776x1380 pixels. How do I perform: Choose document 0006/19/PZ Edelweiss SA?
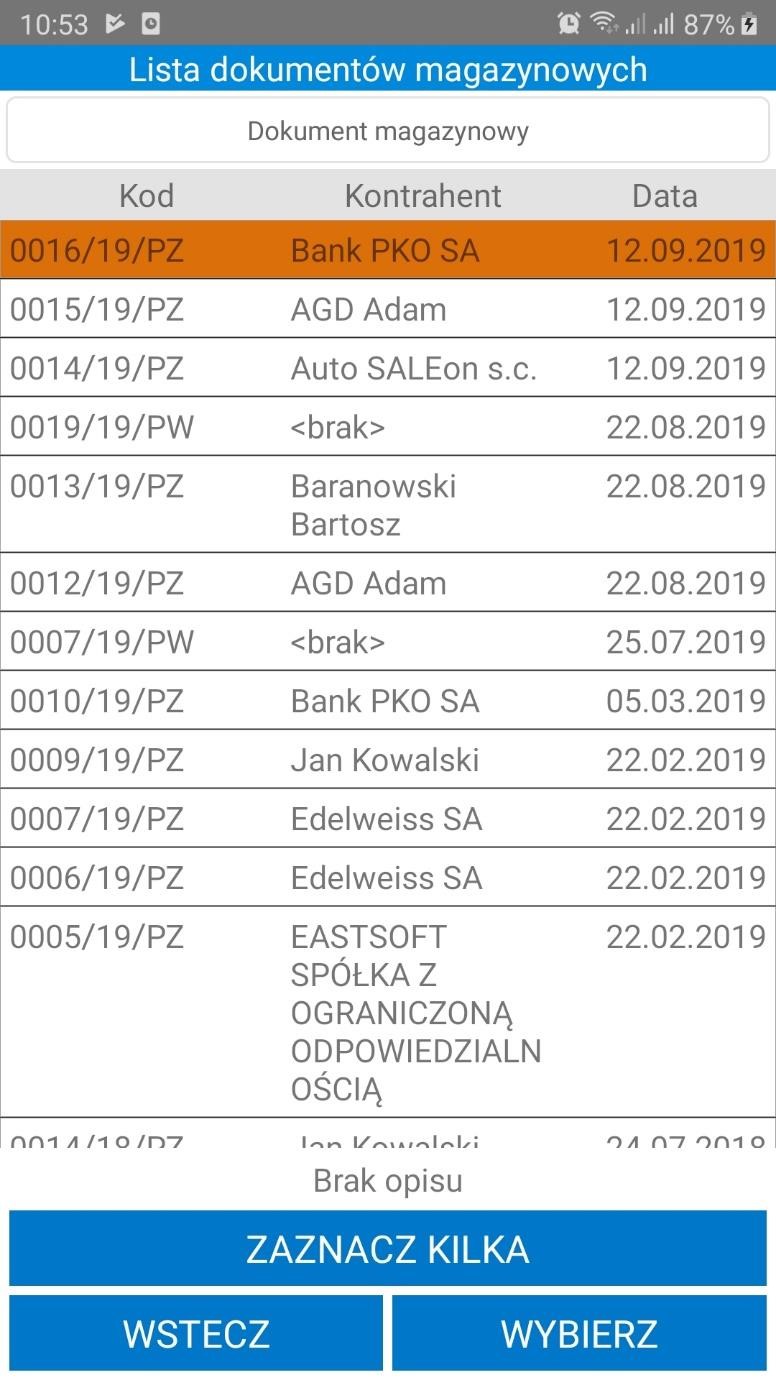point(388,877)
